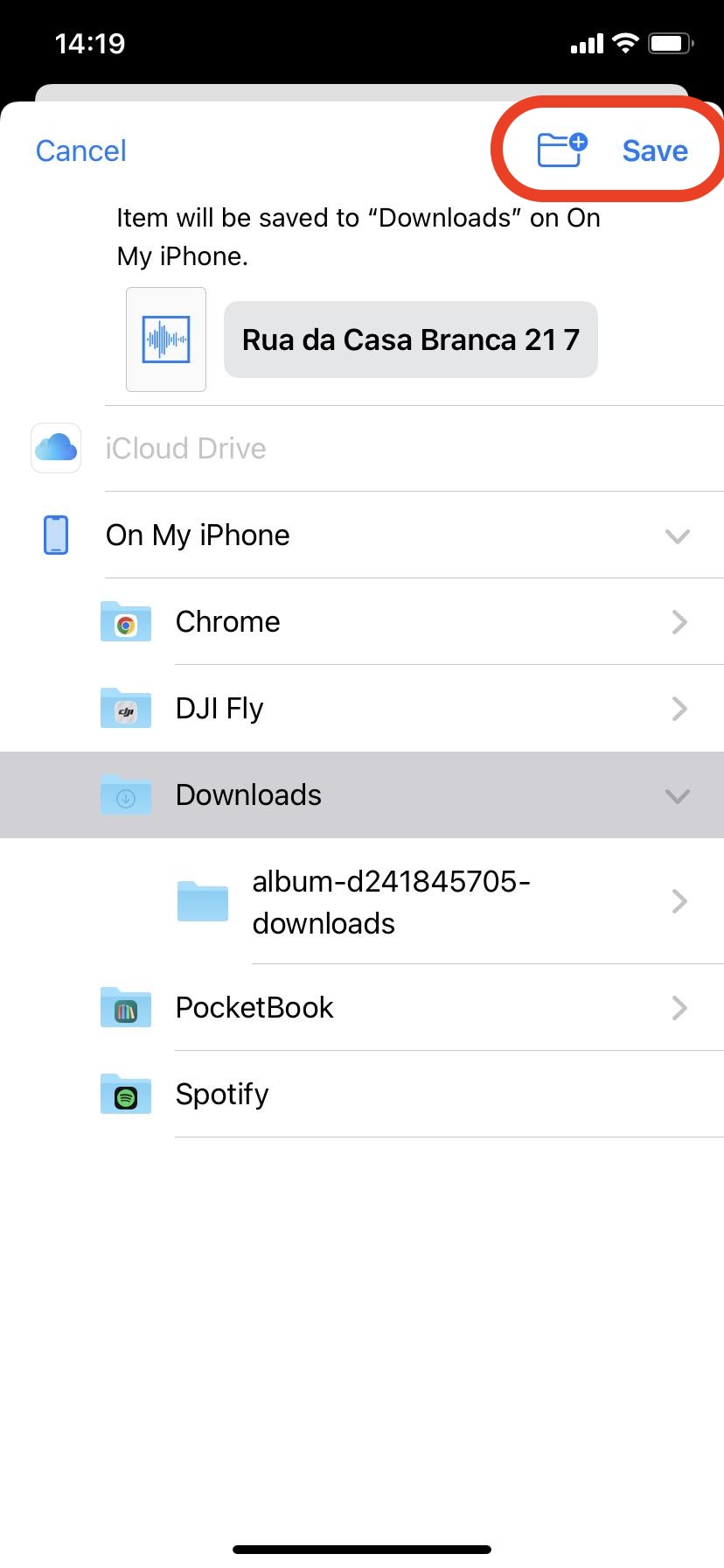Collapse the Downloads folder listing
The width and height of the screenshot is (724, 1568).
tap(676, 796)
